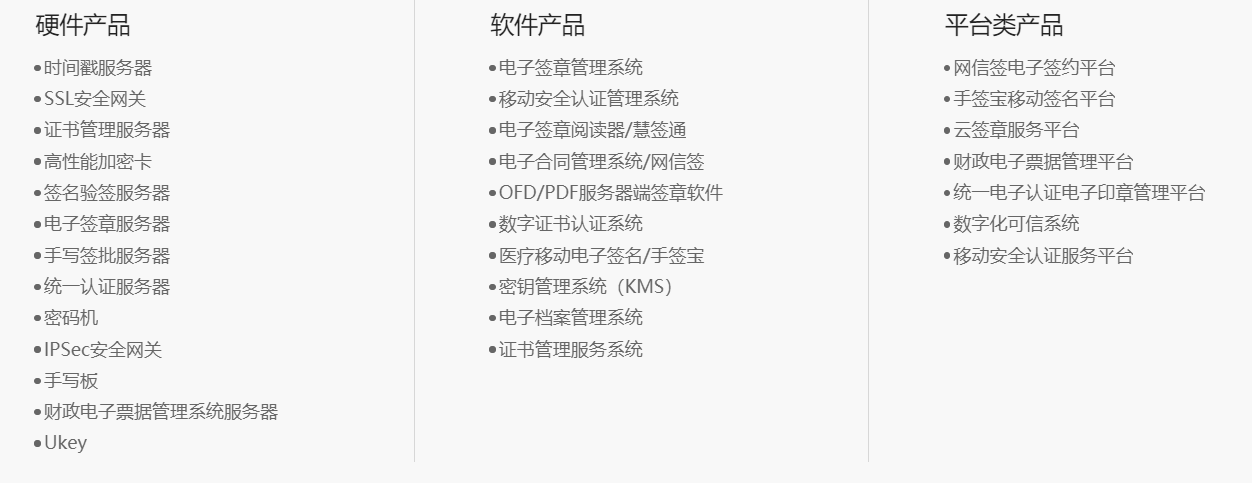Screen dimensions: 1252x483
Task: Open 高性能加密卡 product page
Action: (x=98, y=162)
